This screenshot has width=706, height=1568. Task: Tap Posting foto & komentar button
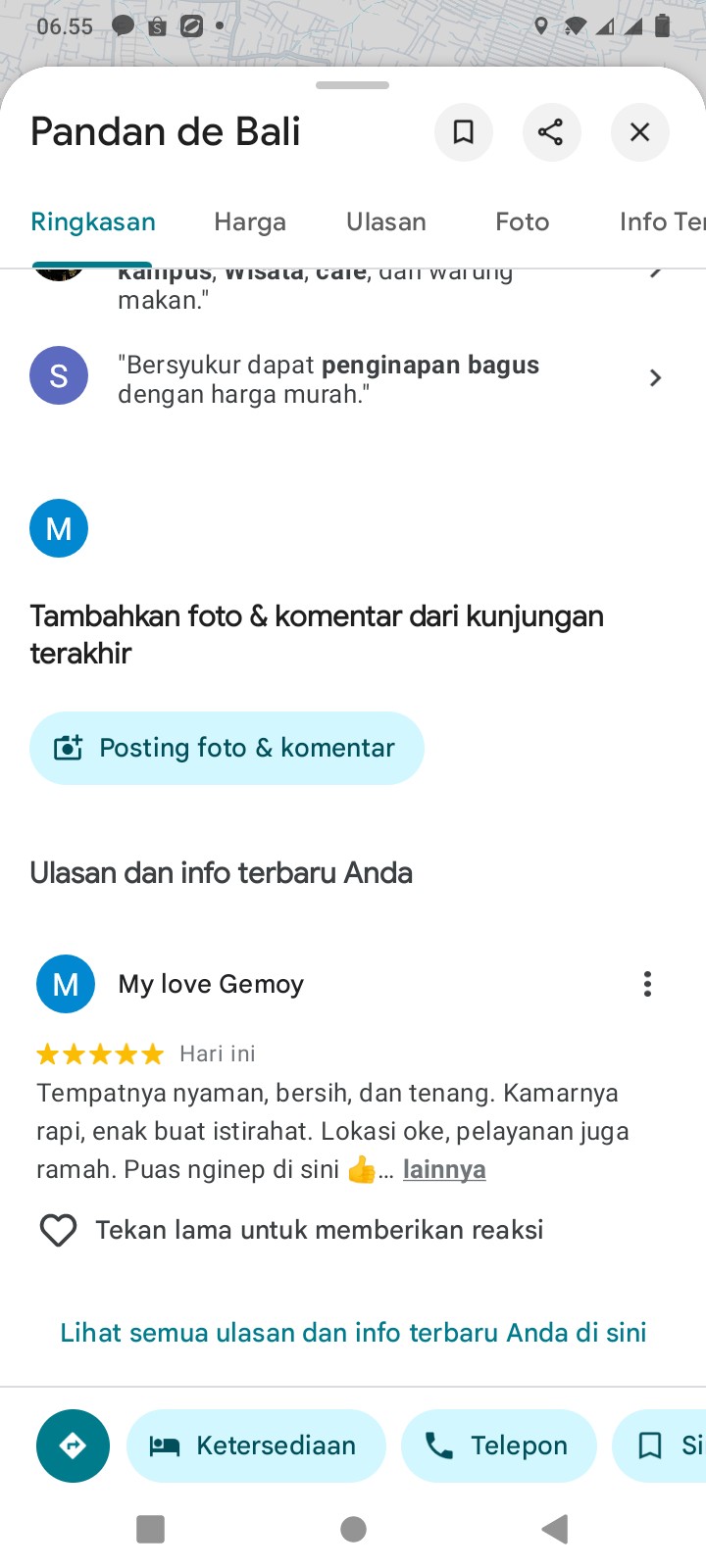[227, 748]
